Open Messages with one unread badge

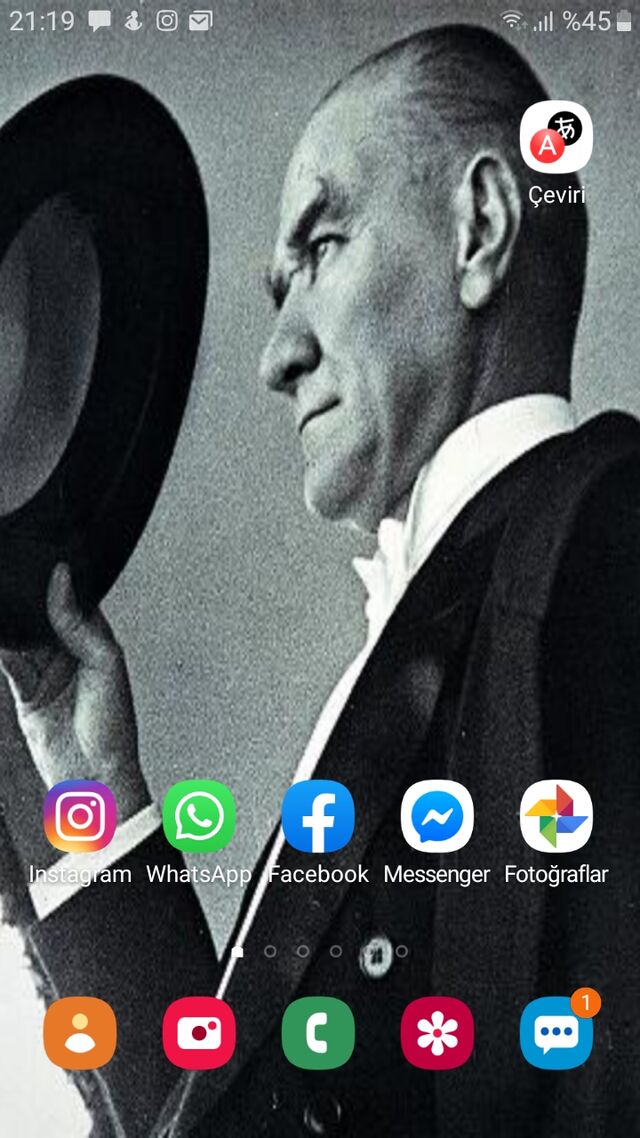click(557, 1033)
